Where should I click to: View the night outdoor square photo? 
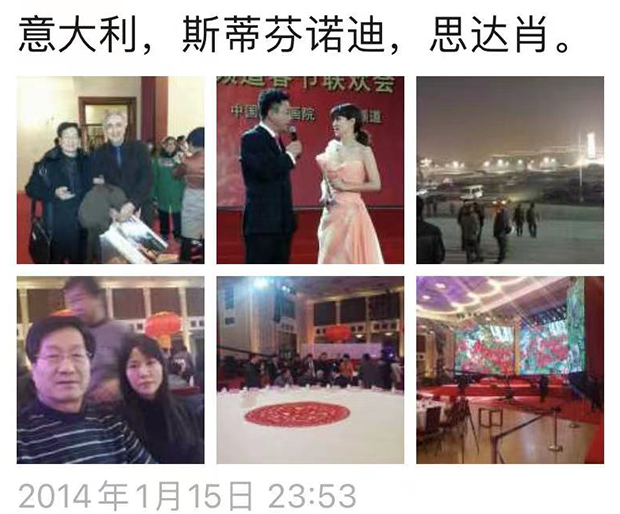[x=509, y=170]
